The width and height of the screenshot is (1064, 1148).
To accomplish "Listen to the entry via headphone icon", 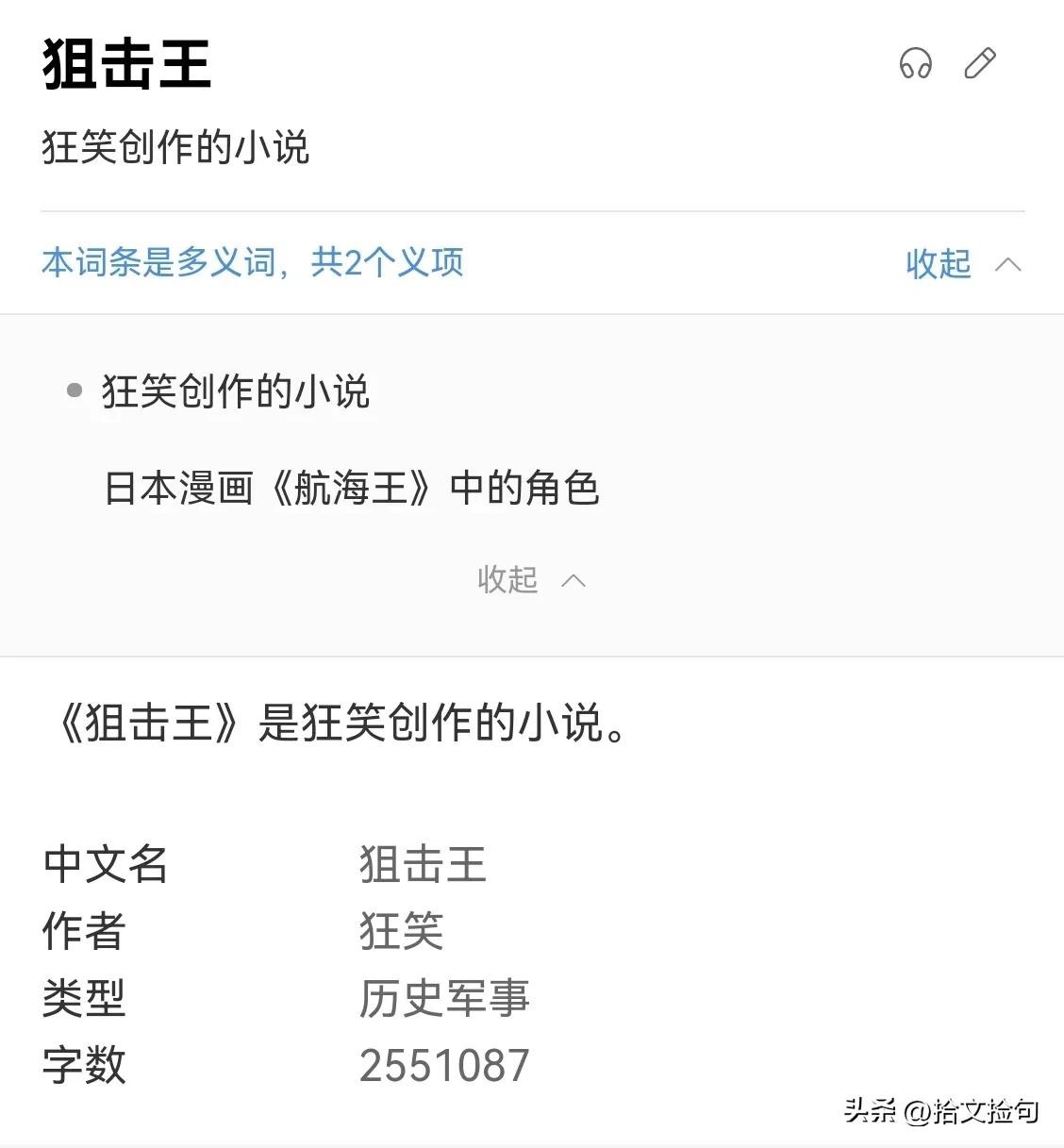I will click(x=915, y=64).
